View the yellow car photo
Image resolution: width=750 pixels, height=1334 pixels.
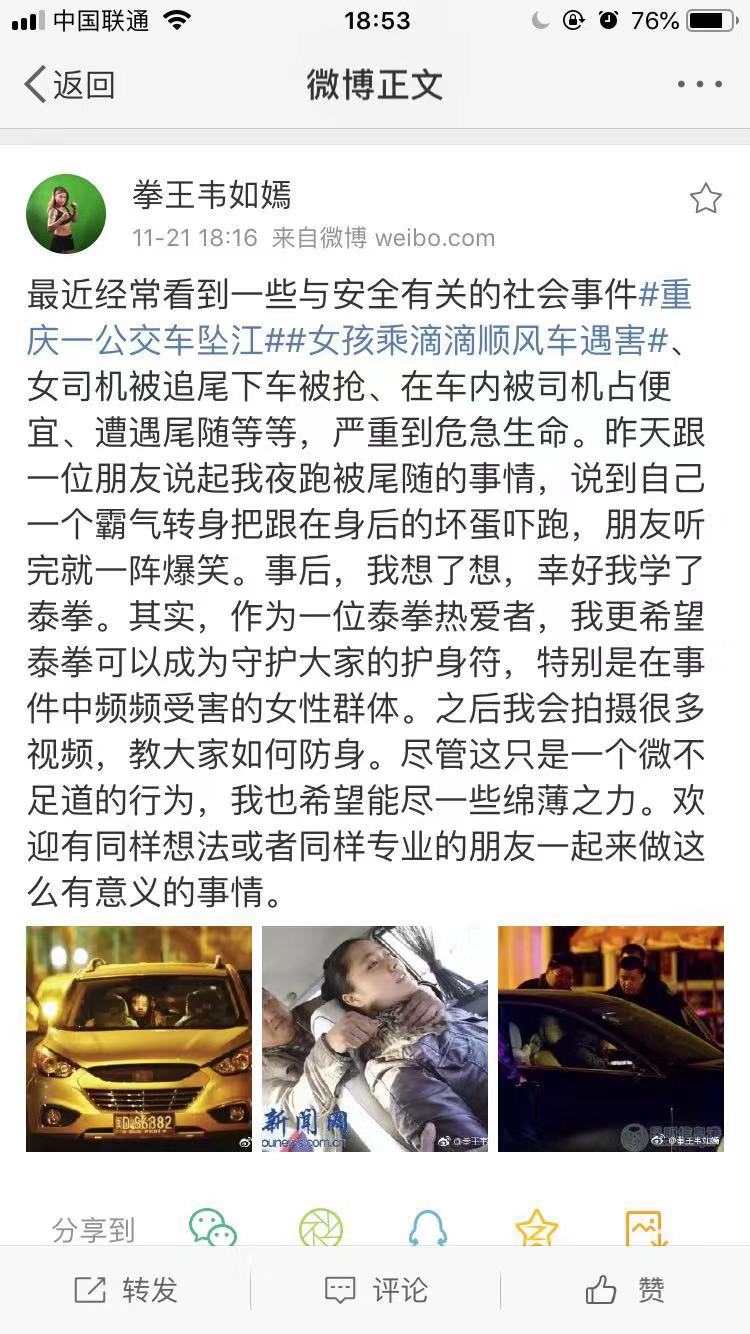139,1038
